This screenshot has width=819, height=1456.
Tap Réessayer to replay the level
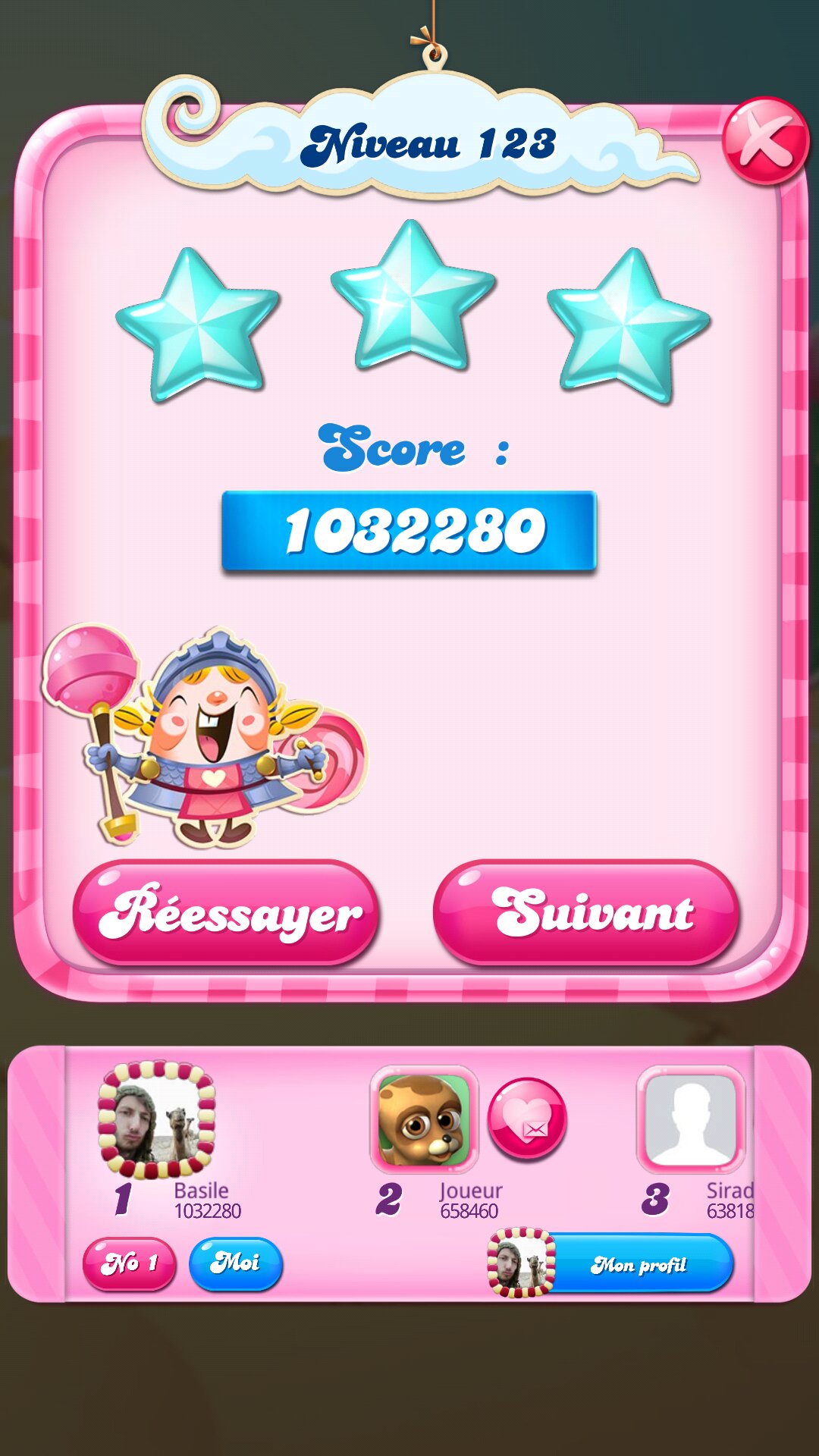click(226, 913)
